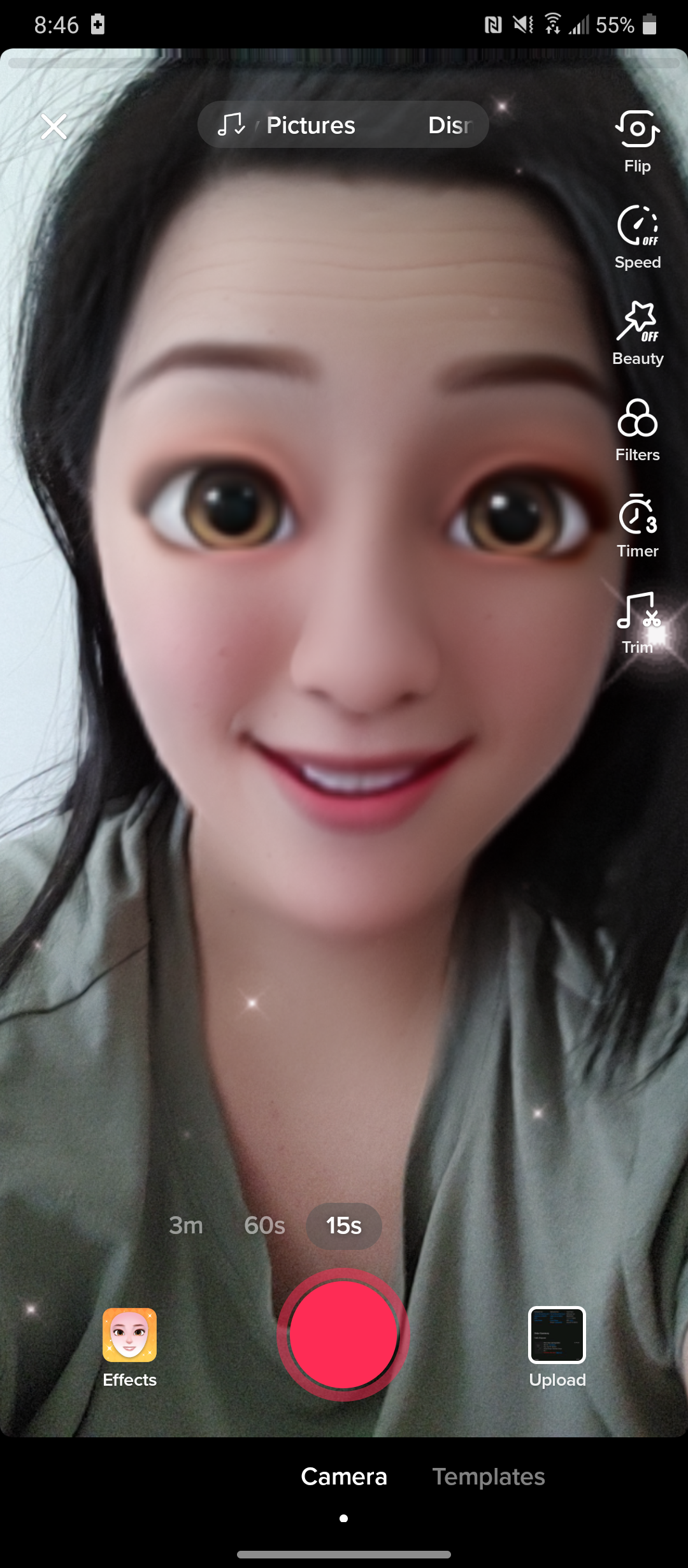The image size is (688, 1568).
Task: Trim the selected sound
Action: 637,622
